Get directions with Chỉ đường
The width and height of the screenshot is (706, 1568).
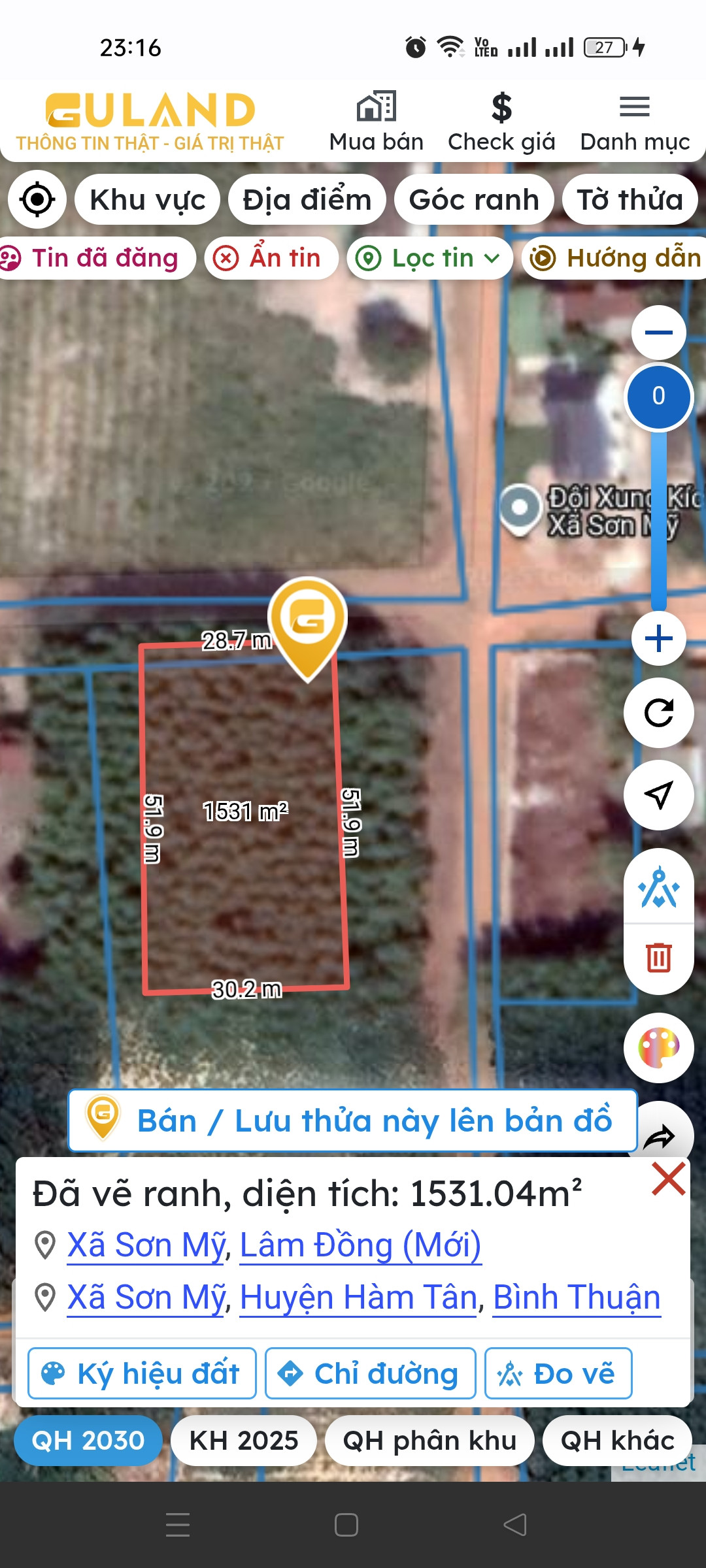click(x=370, y=1373)
